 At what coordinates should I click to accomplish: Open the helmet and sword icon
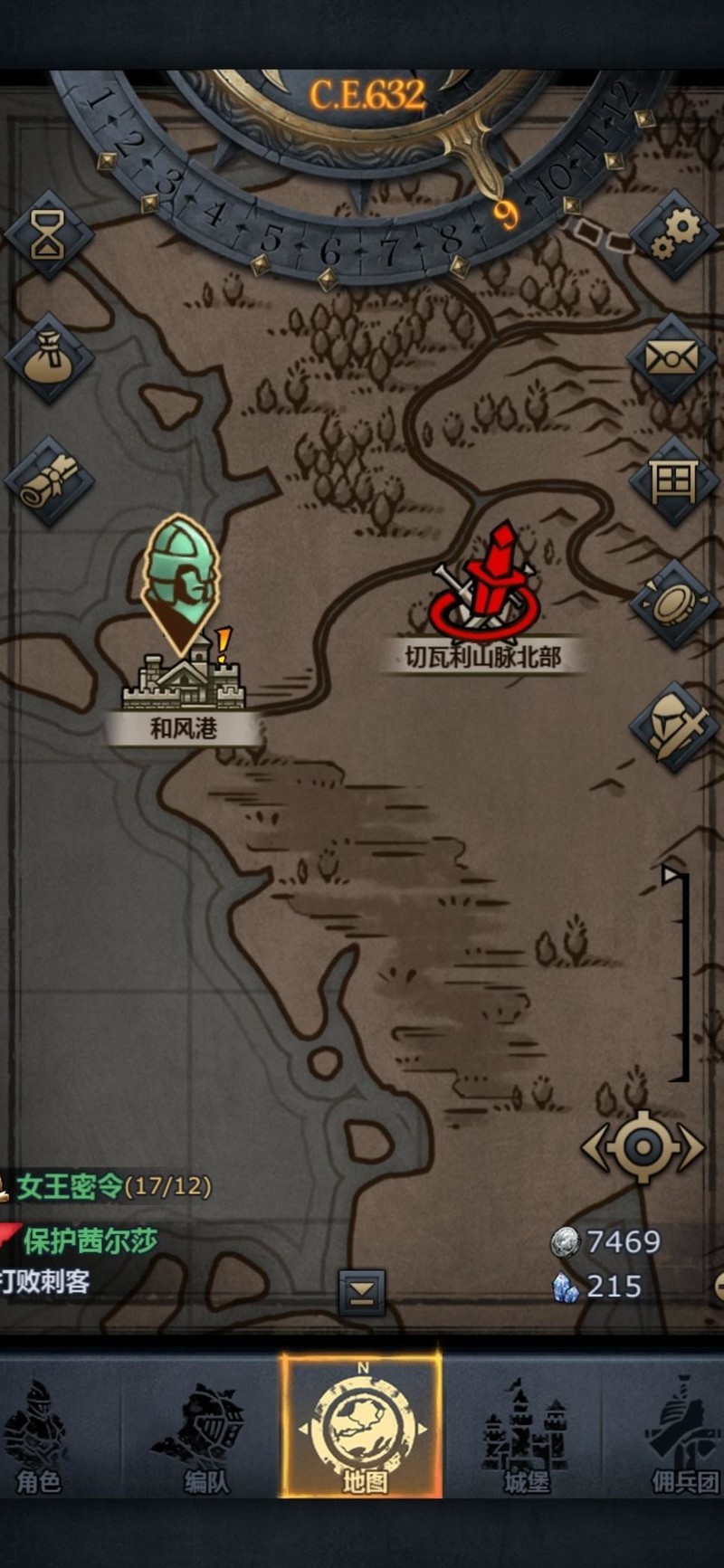point(674,727)
